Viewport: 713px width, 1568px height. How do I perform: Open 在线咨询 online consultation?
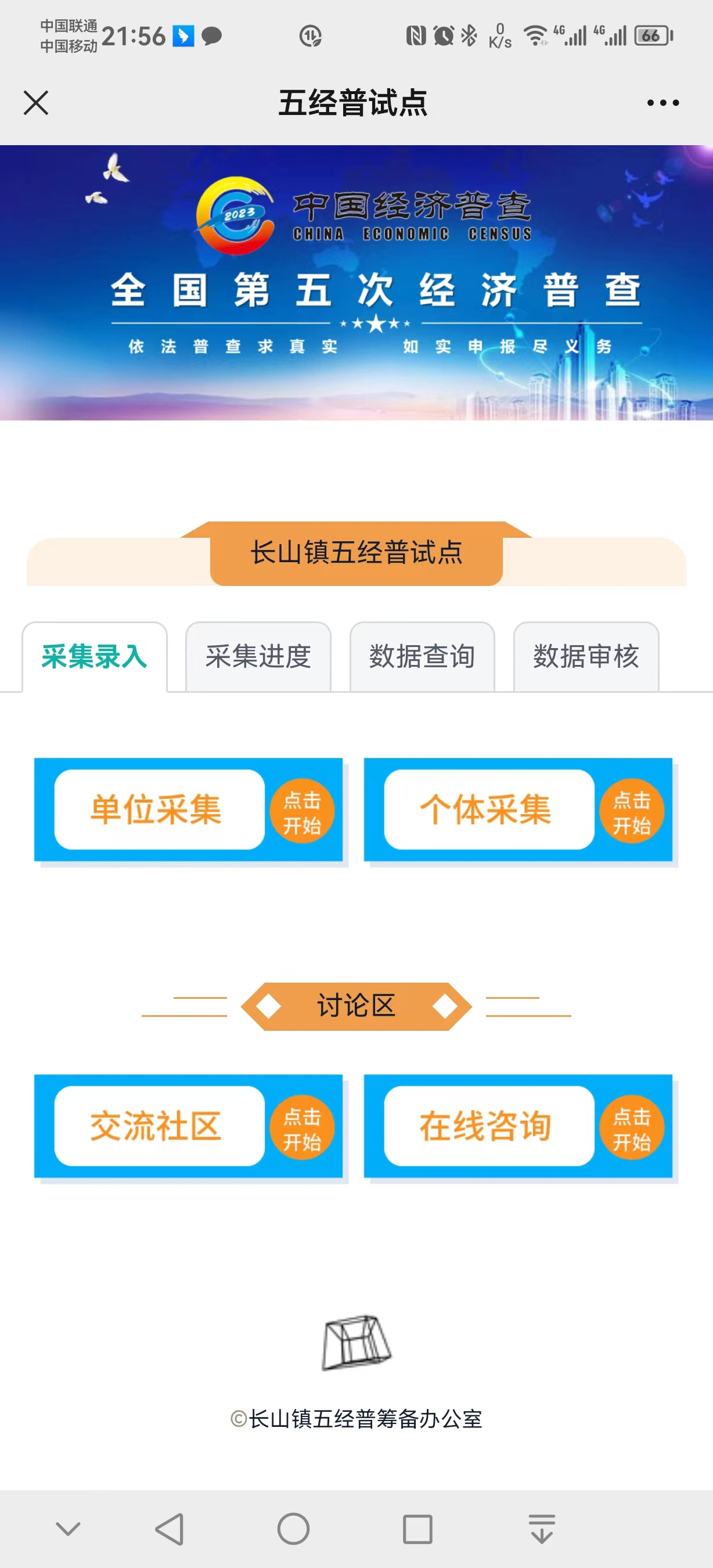point(518,1126)
